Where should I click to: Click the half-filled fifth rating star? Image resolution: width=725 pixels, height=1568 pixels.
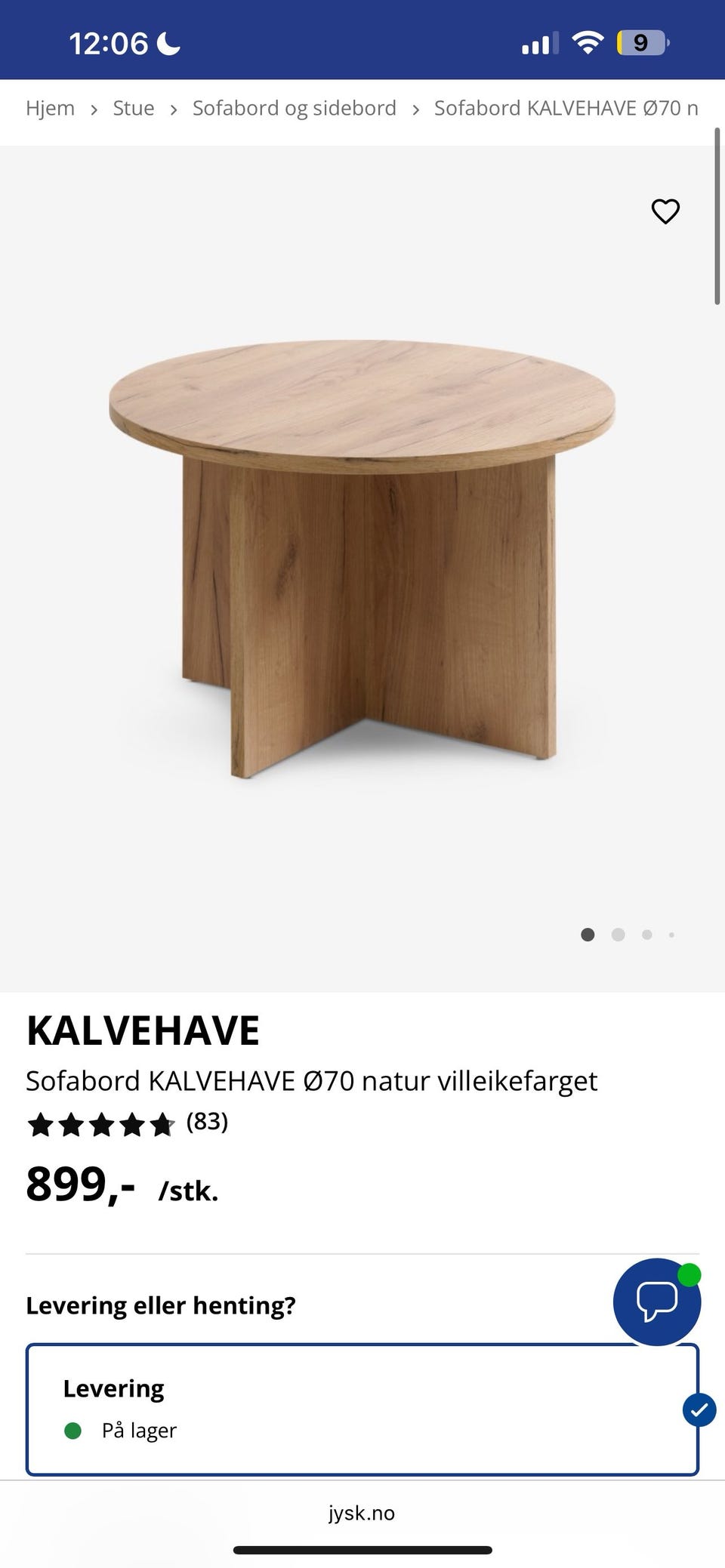[x=161, y=1124]
